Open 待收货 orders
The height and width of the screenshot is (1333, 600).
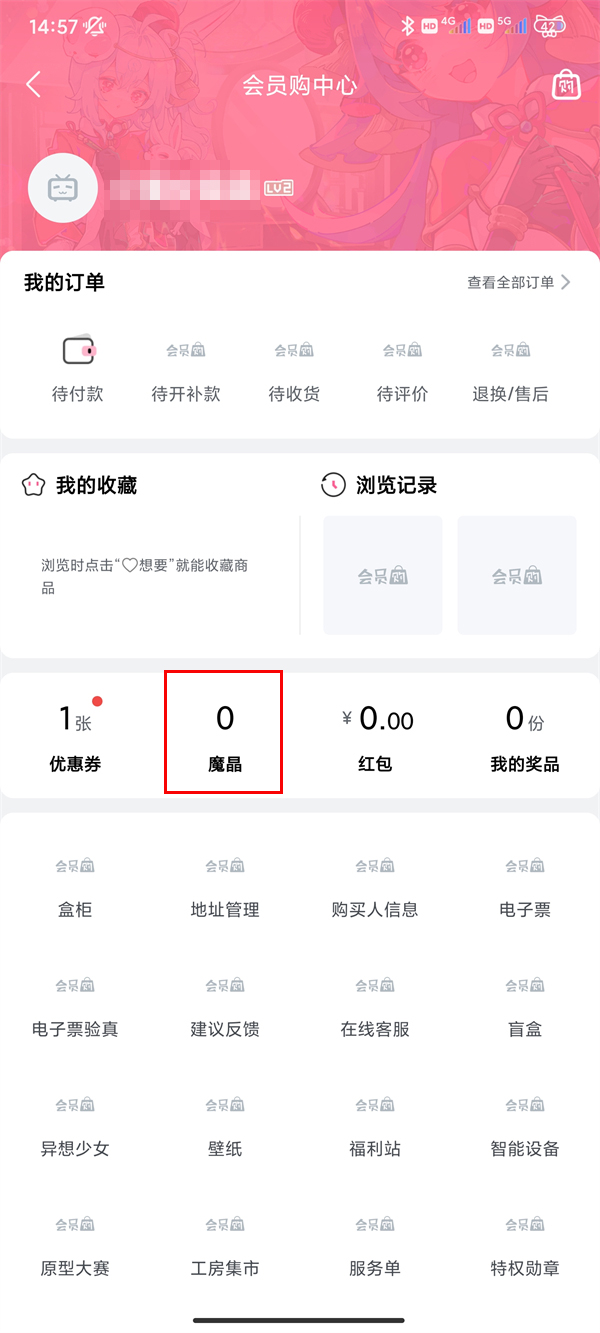point(294,370)
